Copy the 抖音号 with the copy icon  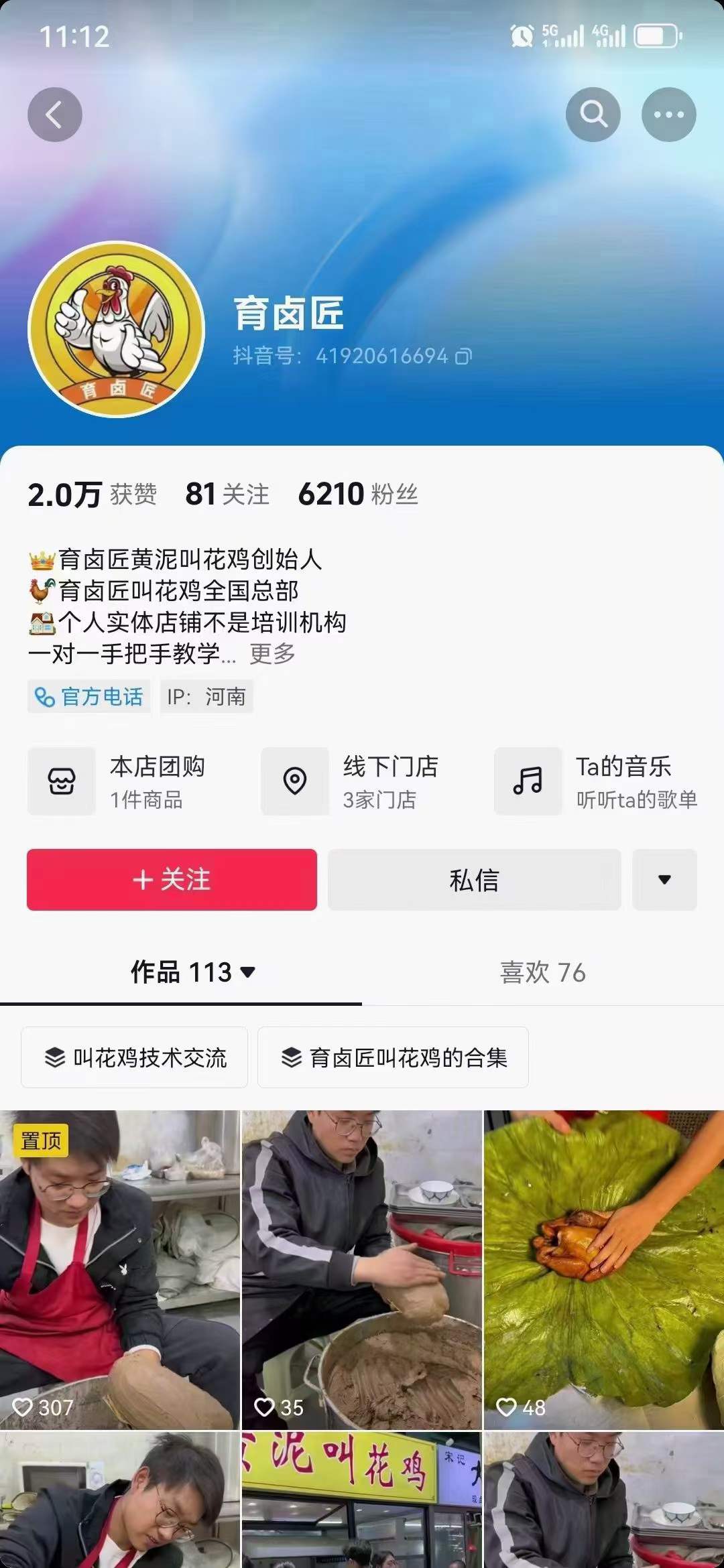[464, 357]
